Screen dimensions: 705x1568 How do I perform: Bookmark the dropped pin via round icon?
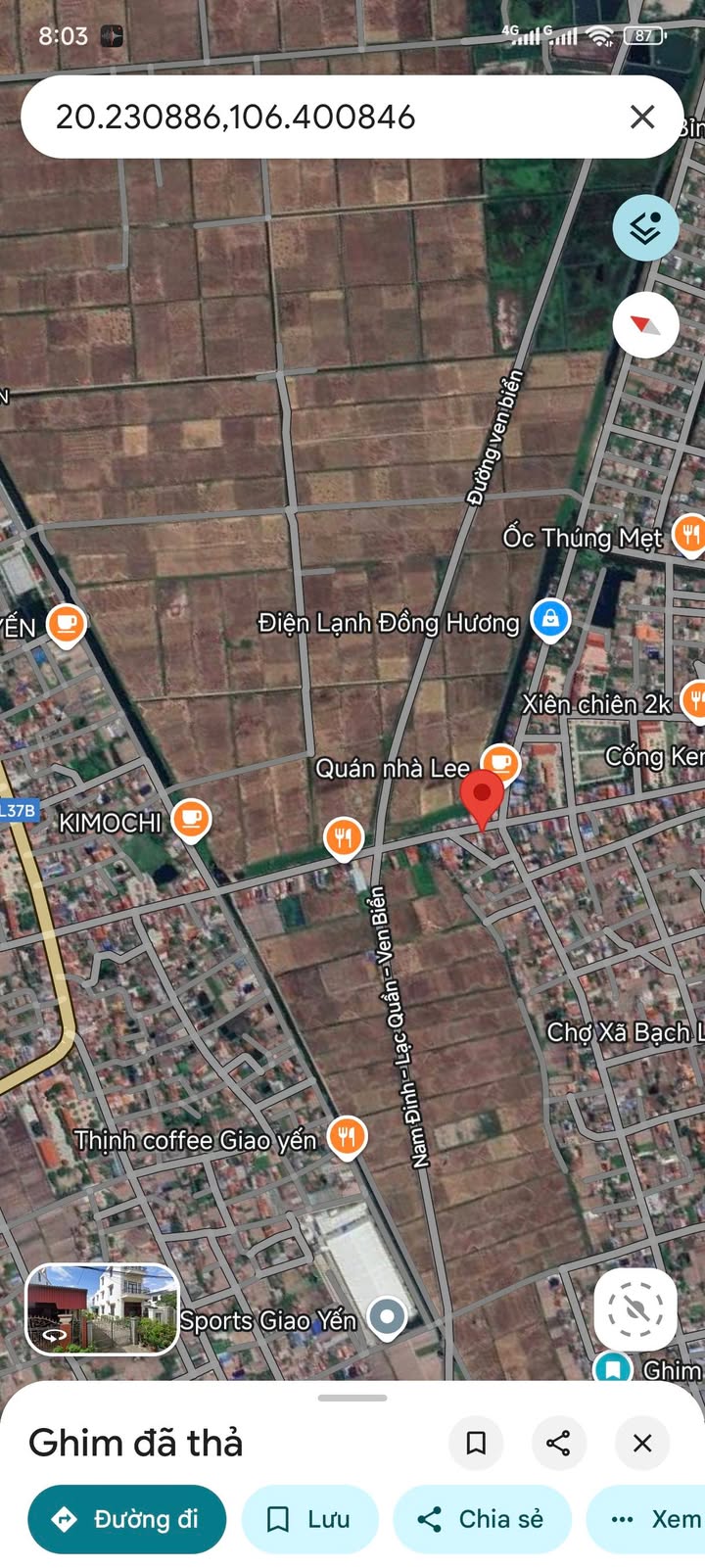click(476, 1443)
